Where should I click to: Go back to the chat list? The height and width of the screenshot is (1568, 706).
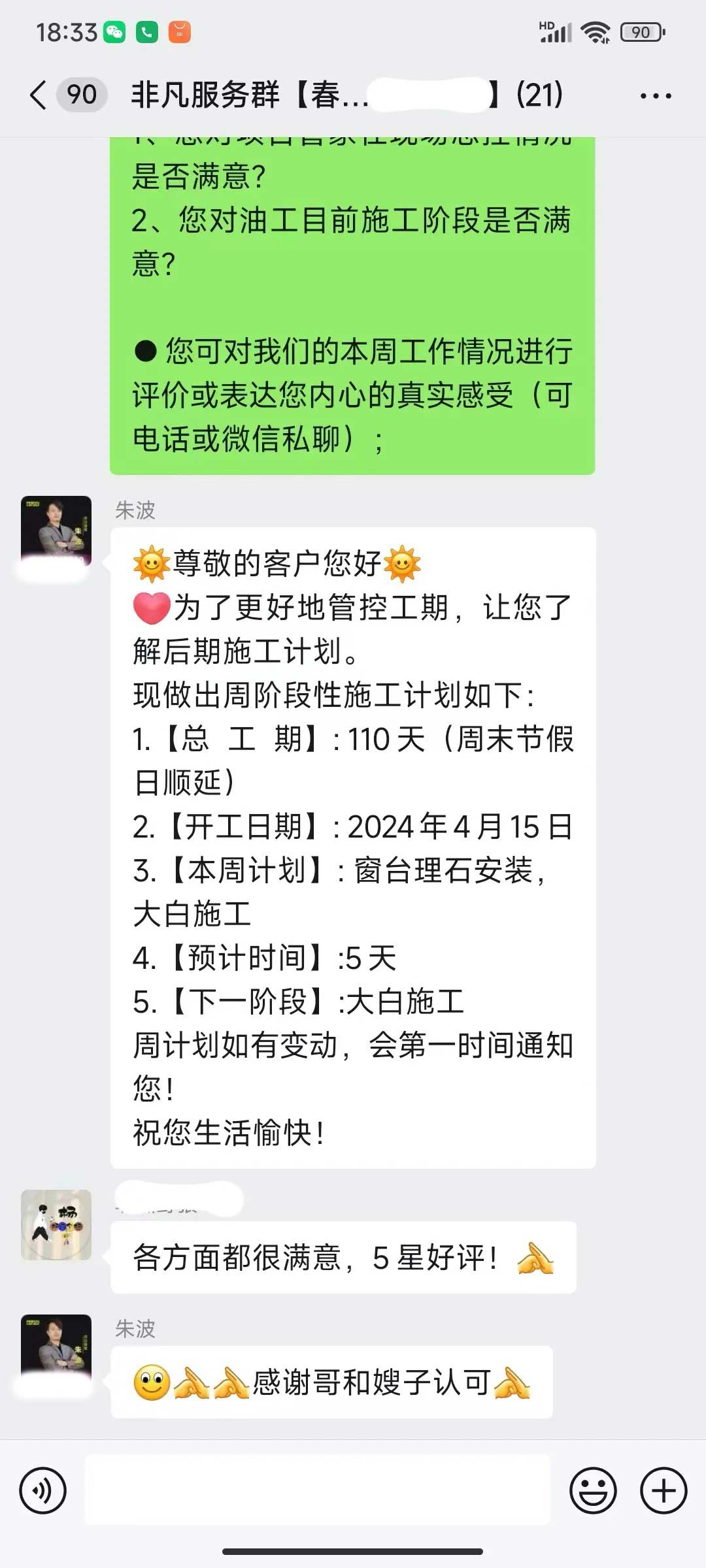(x=39, y=95)
